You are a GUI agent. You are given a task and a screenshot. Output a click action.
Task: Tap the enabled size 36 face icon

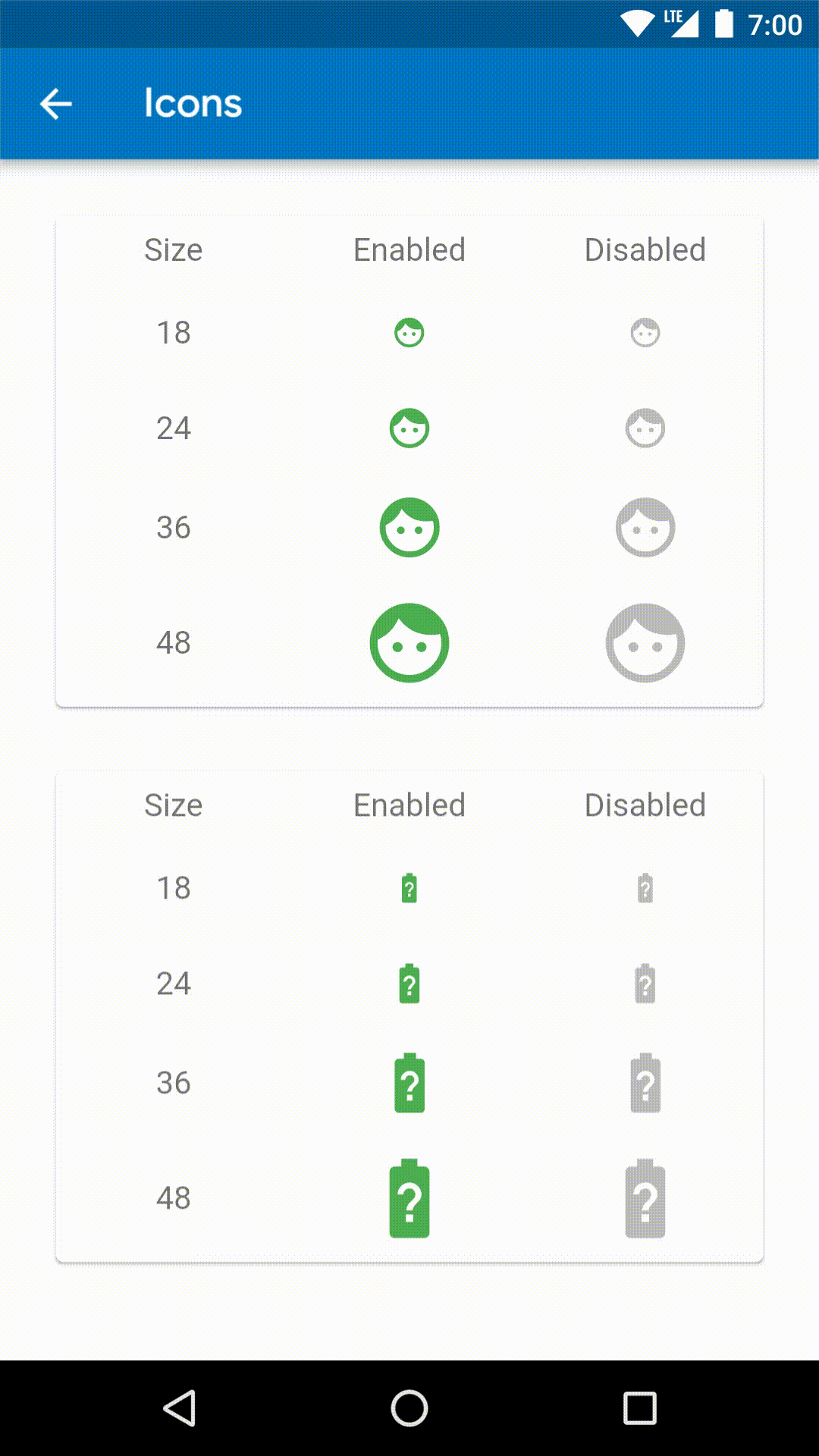pyautogui.click(x=409, y=527)
